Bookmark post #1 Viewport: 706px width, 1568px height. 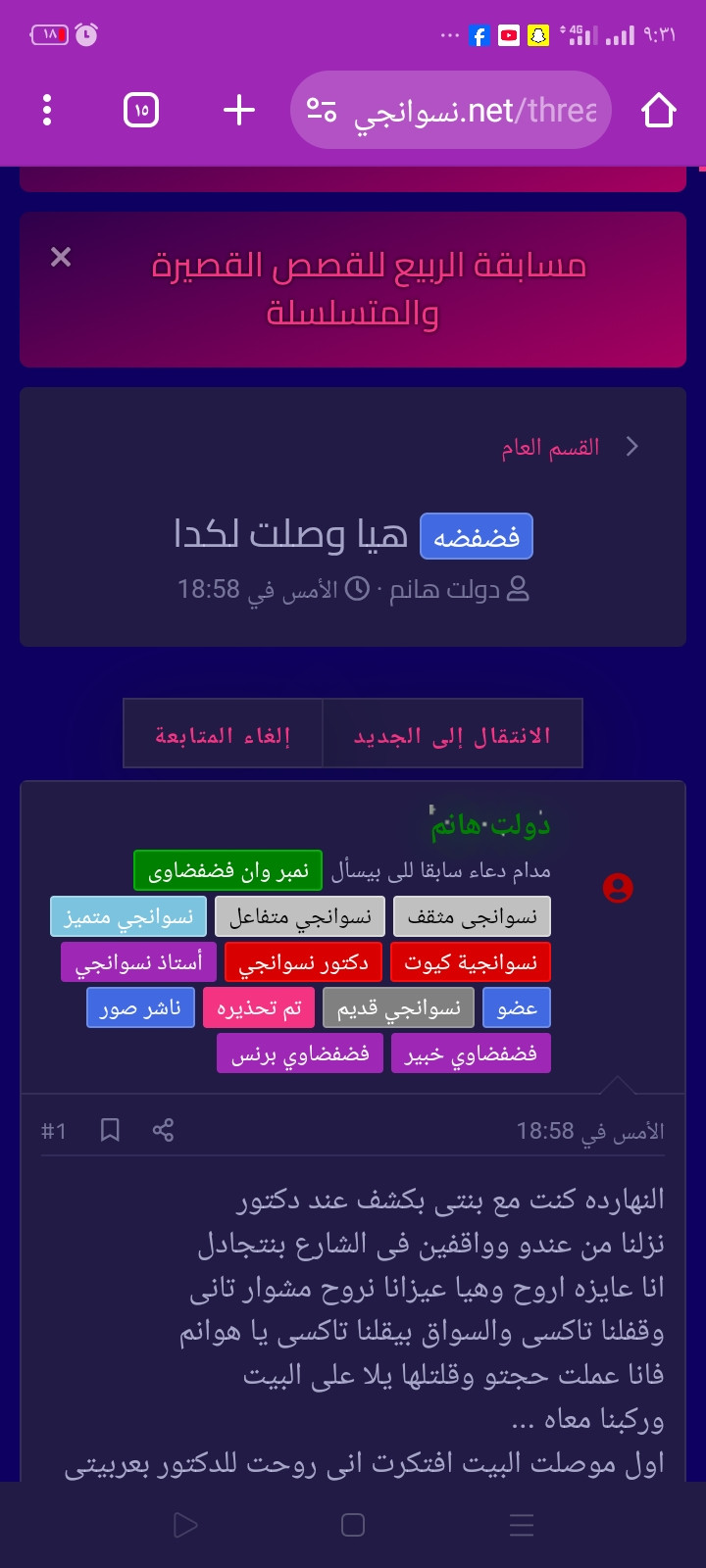point(110,1130)
